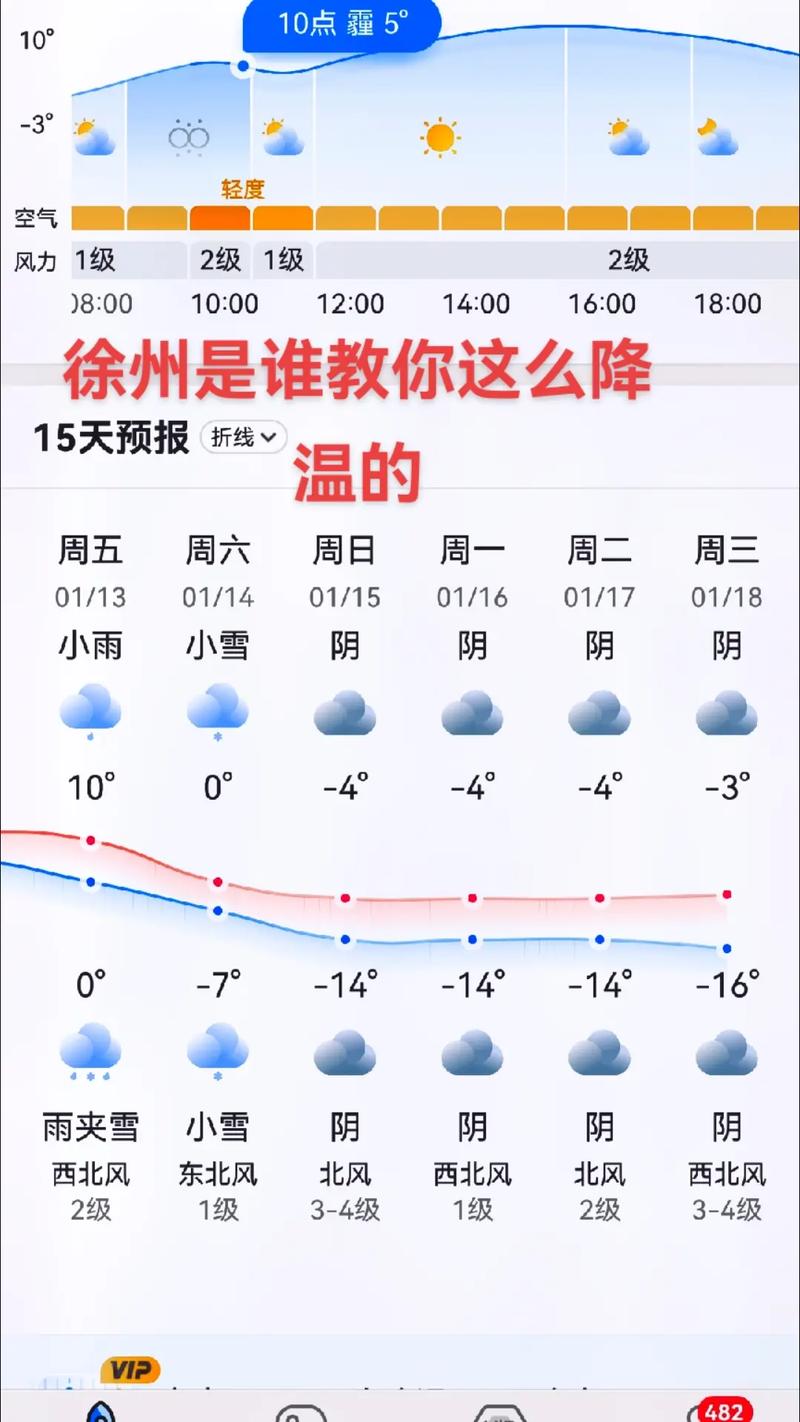The width and height of the screenshot is (800, 1422).
Task: Click the 10点 霾 5° bubble
Action: point(340,26)
